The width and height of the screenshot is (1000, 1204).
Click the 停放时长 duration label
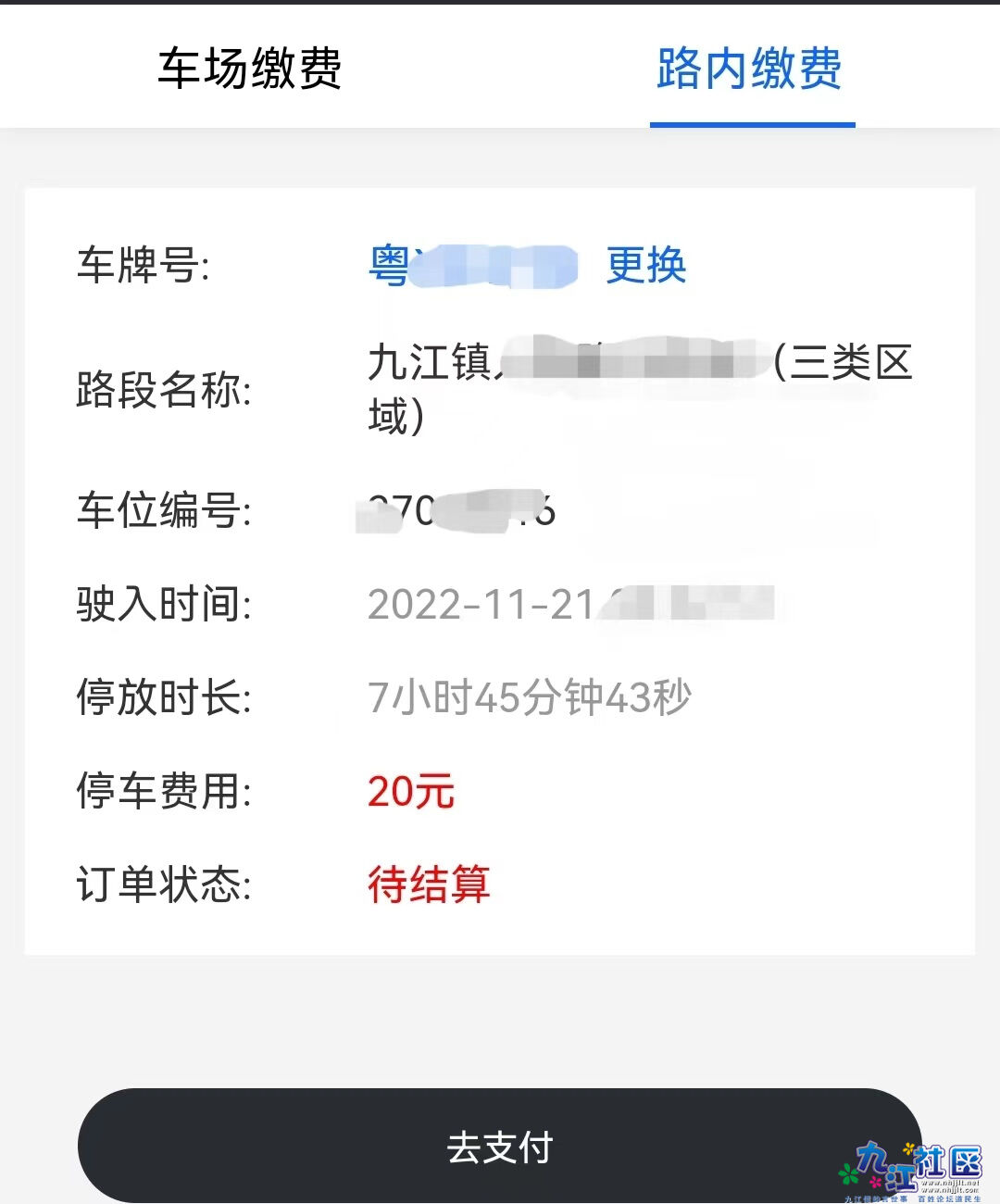point(167,699)
